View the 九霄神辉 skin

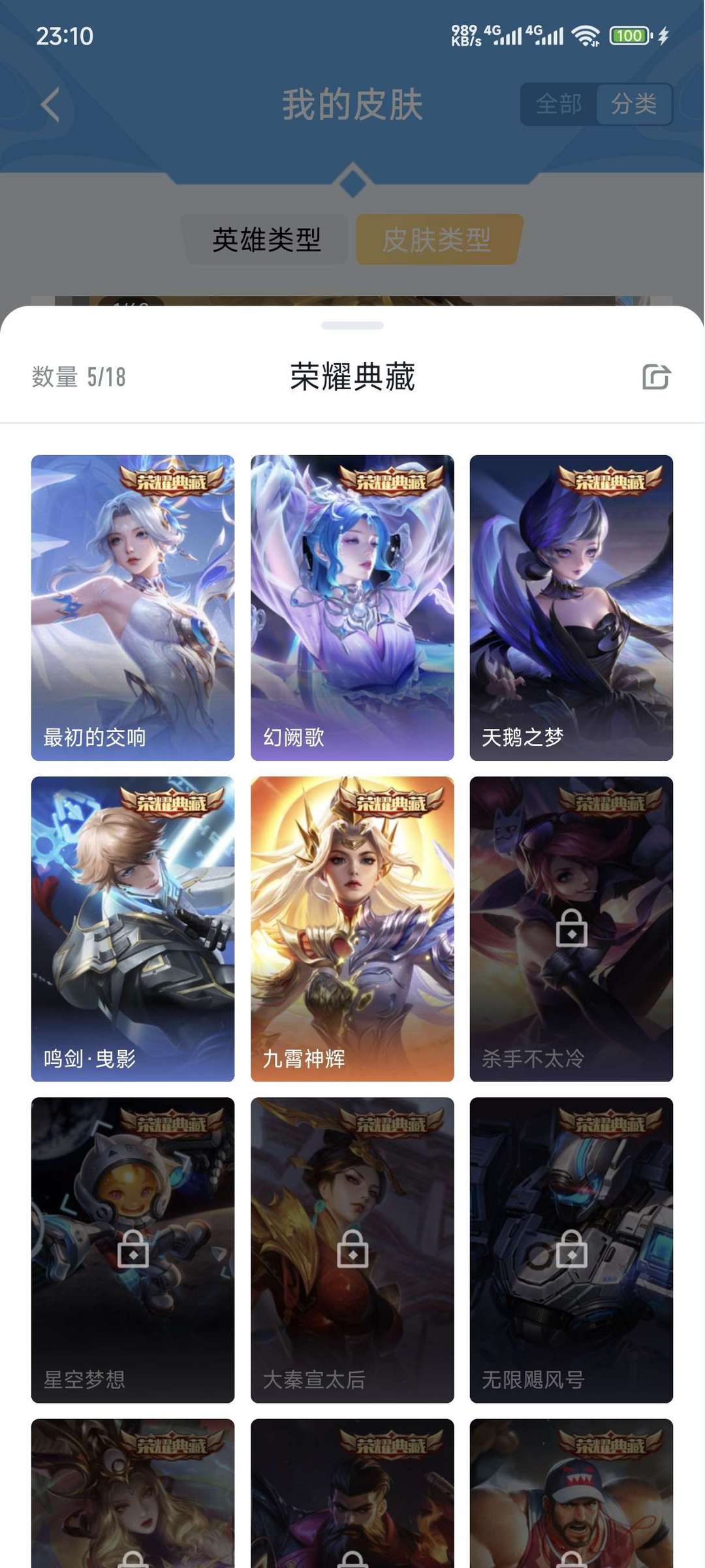pyautogui.click(x=352, y=929)
